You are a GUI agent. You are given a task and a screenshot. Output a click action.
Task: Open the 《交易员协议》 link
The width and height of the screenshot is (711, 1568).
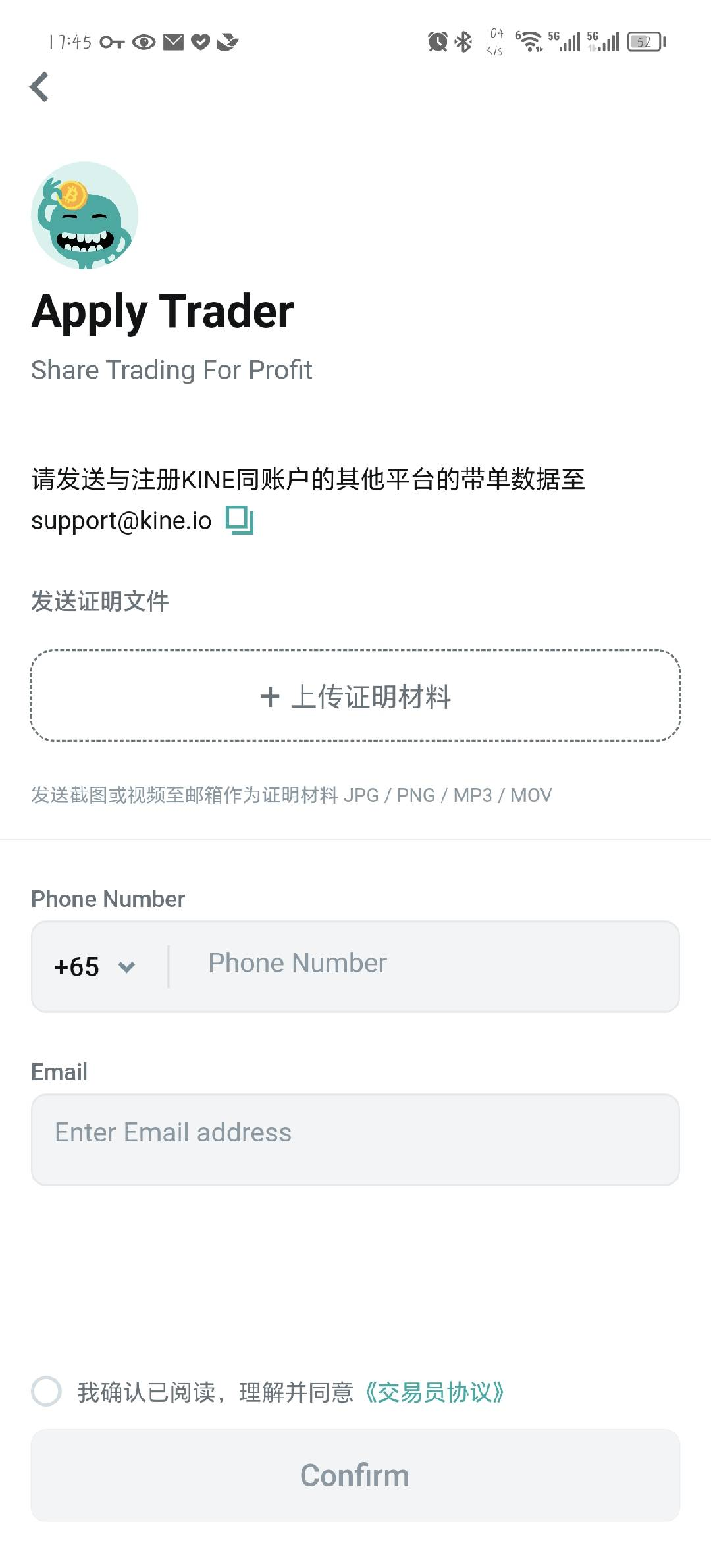click(x=433, y=1392)
